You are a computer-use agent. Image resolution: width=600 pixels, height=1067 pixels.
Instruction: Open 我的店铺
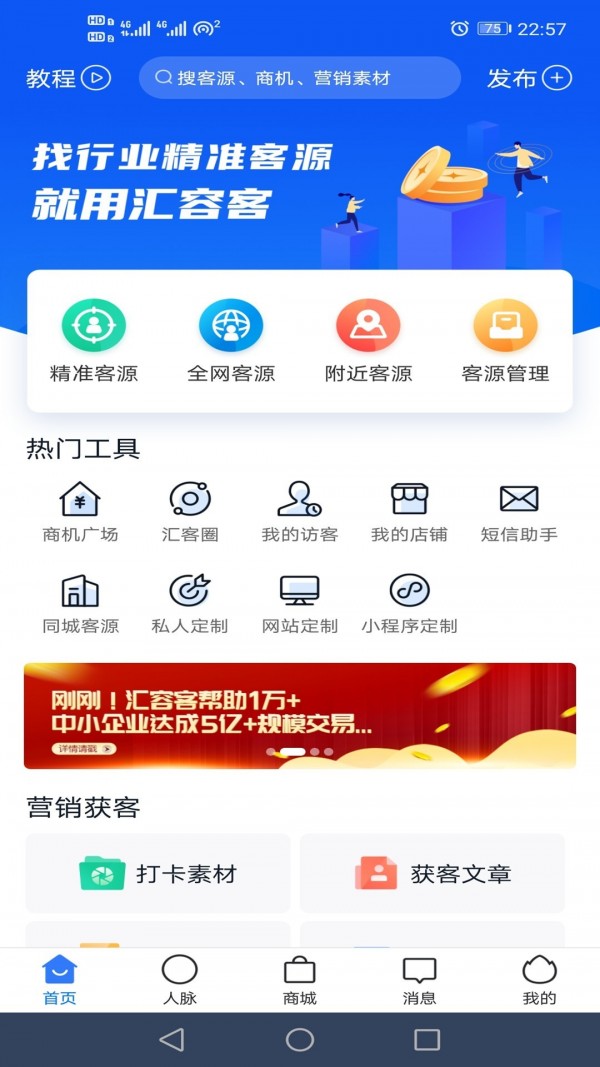click(409, 512)
